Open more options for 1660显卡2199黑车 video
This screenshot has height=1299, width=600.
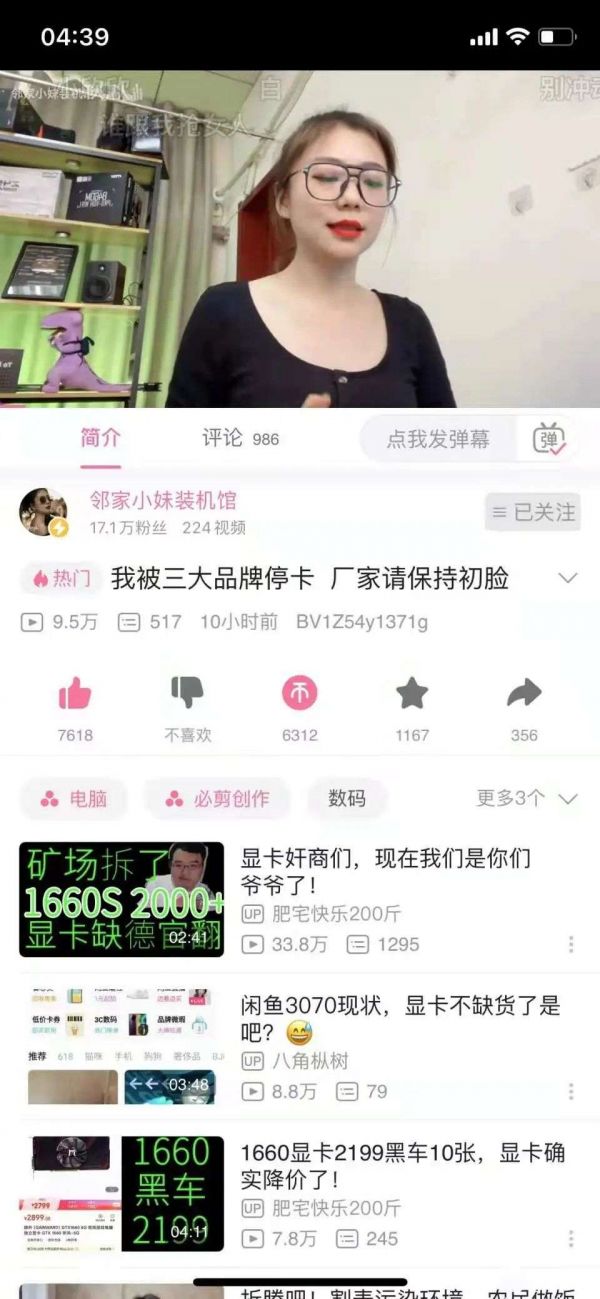tap(571, 1238)
